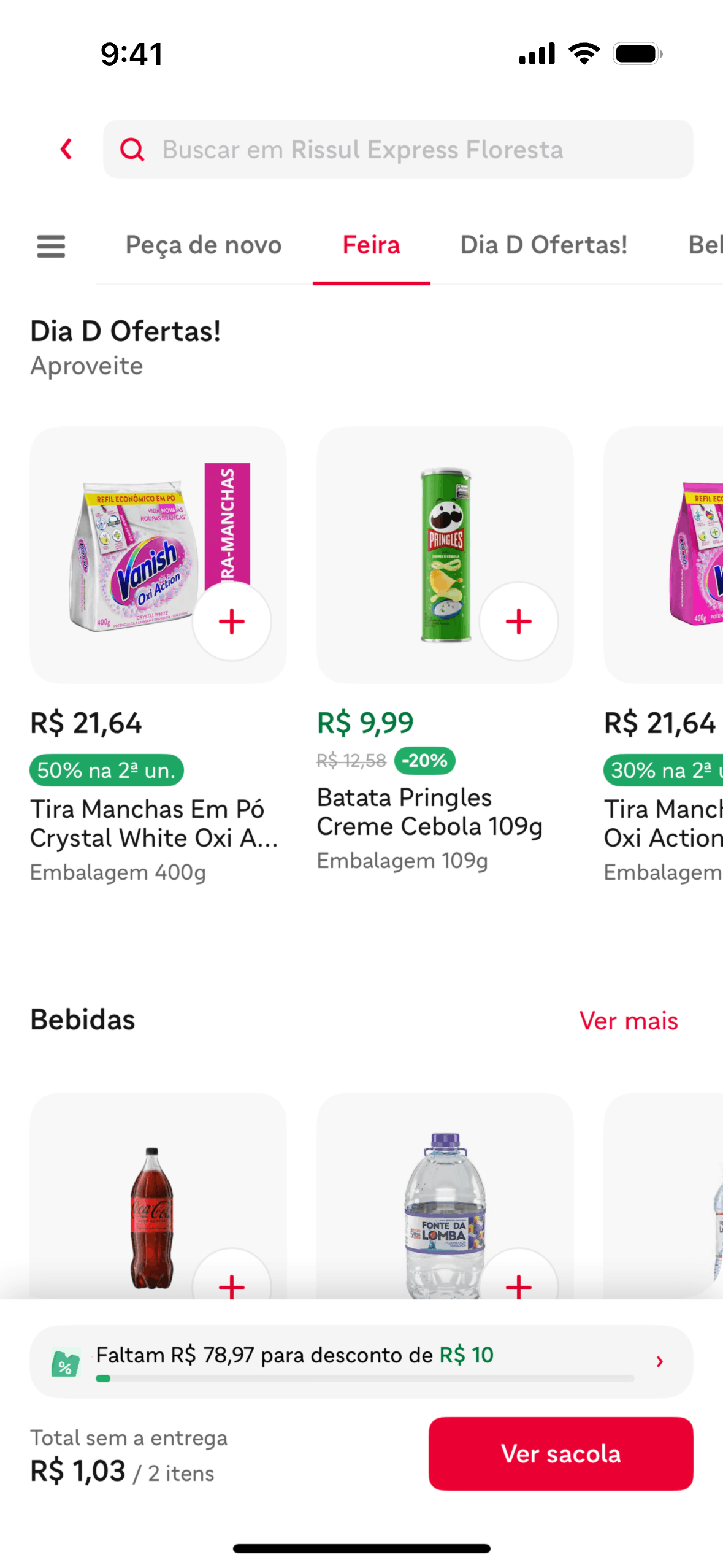Tap Ver mais for Bebidas
723x1568 pixels.
(628, 1021)
